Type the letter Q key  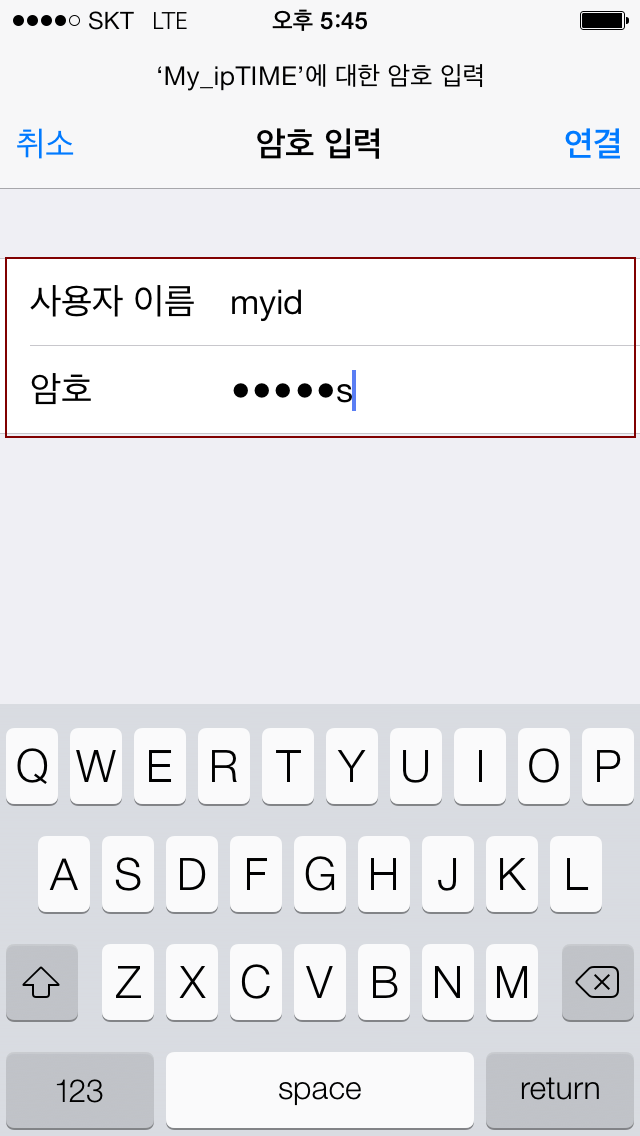(x=32, y=767)
